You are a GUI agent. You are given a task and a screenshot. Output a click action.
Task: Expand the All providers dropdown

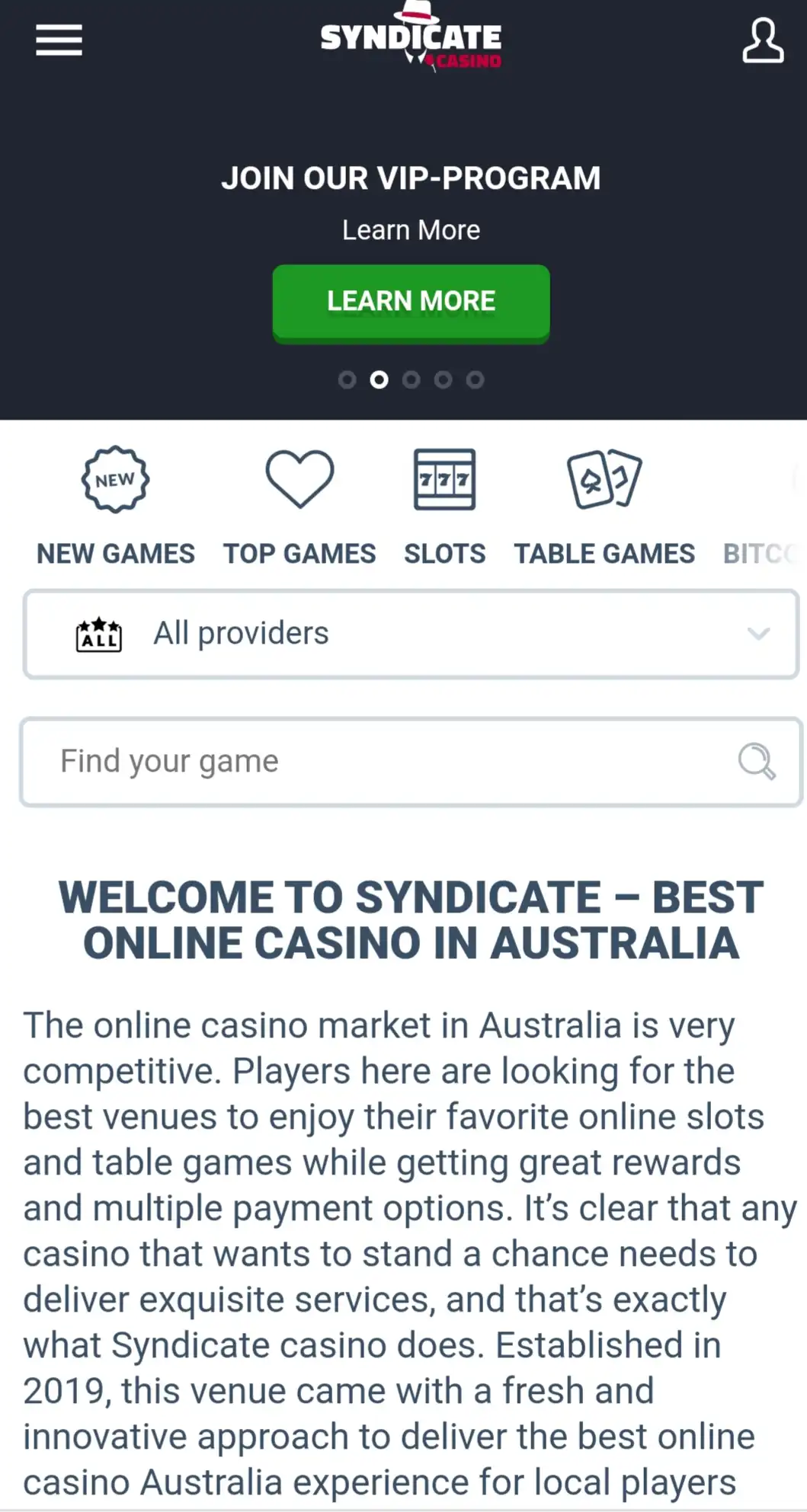pos(411,634)
